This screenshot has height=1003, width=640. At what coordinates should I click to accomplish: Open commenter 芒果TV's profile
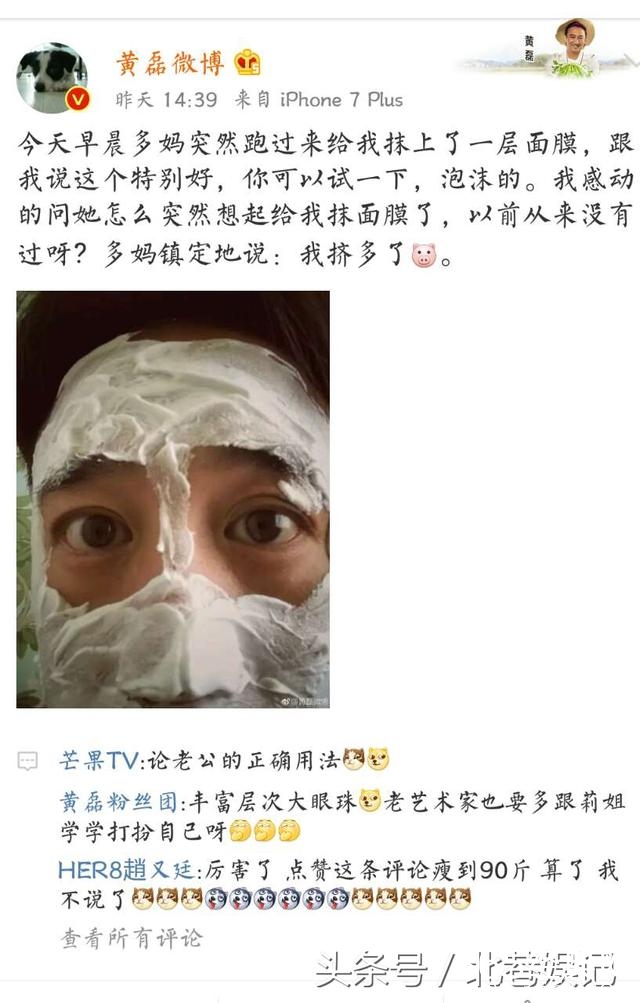pos(98,762)
